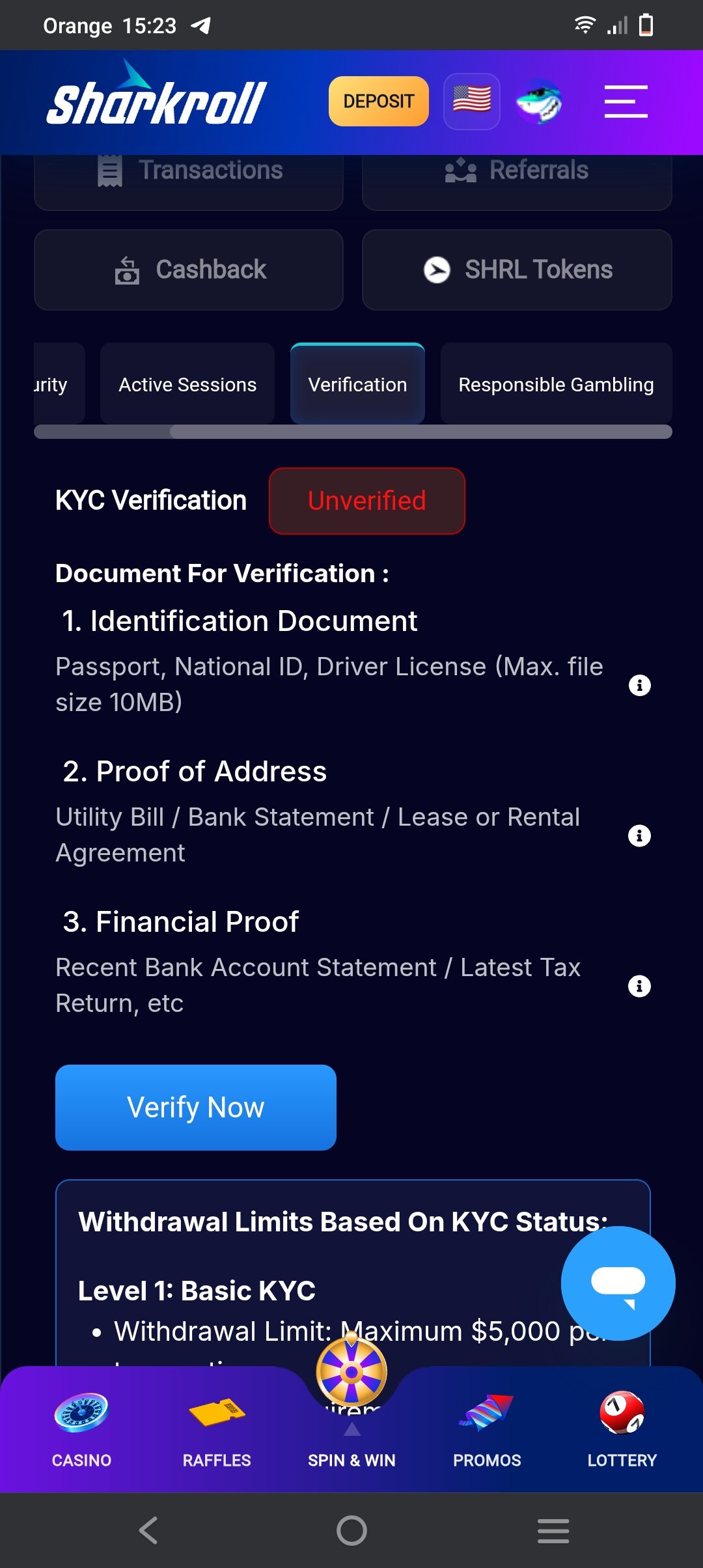Open the hamburger menu
The width and height of the screenshot is (703, 1568).
[x=626, y=101]
